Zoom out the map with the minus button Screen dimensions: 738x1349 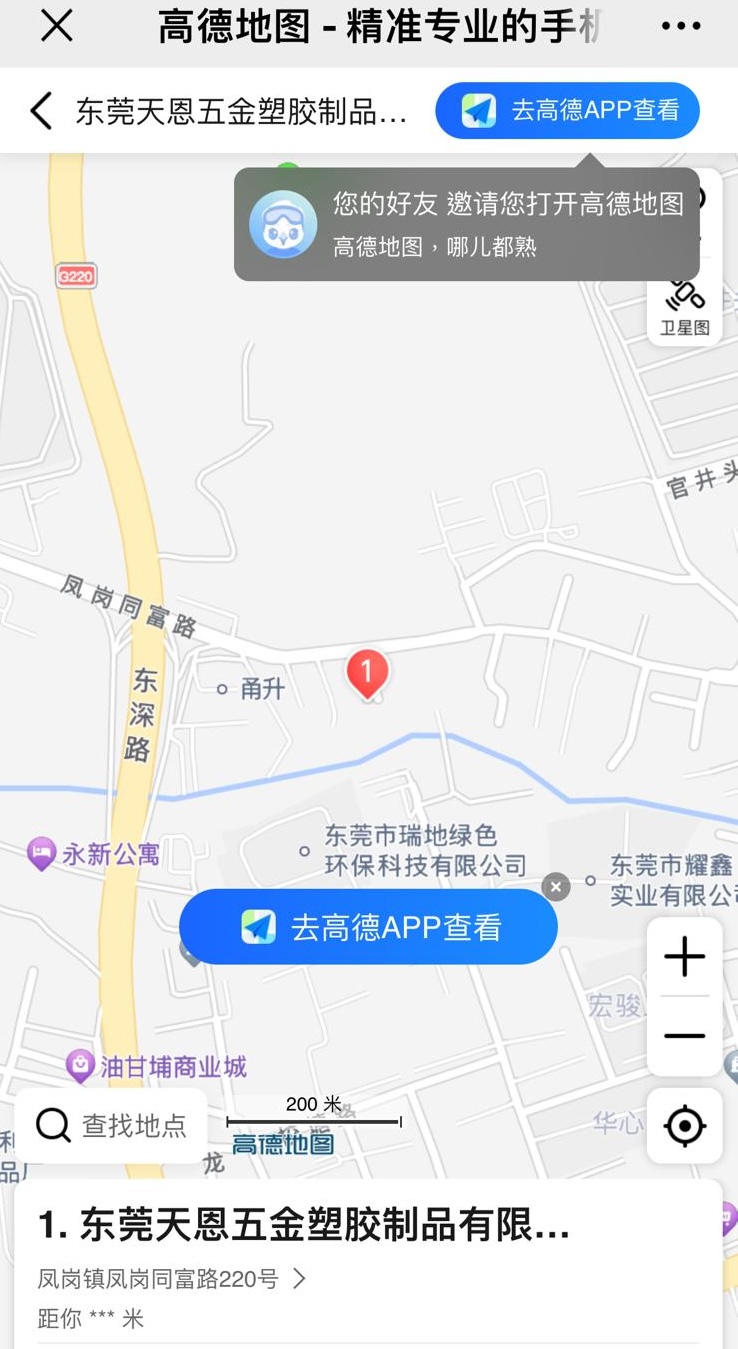click(685, 1036)
